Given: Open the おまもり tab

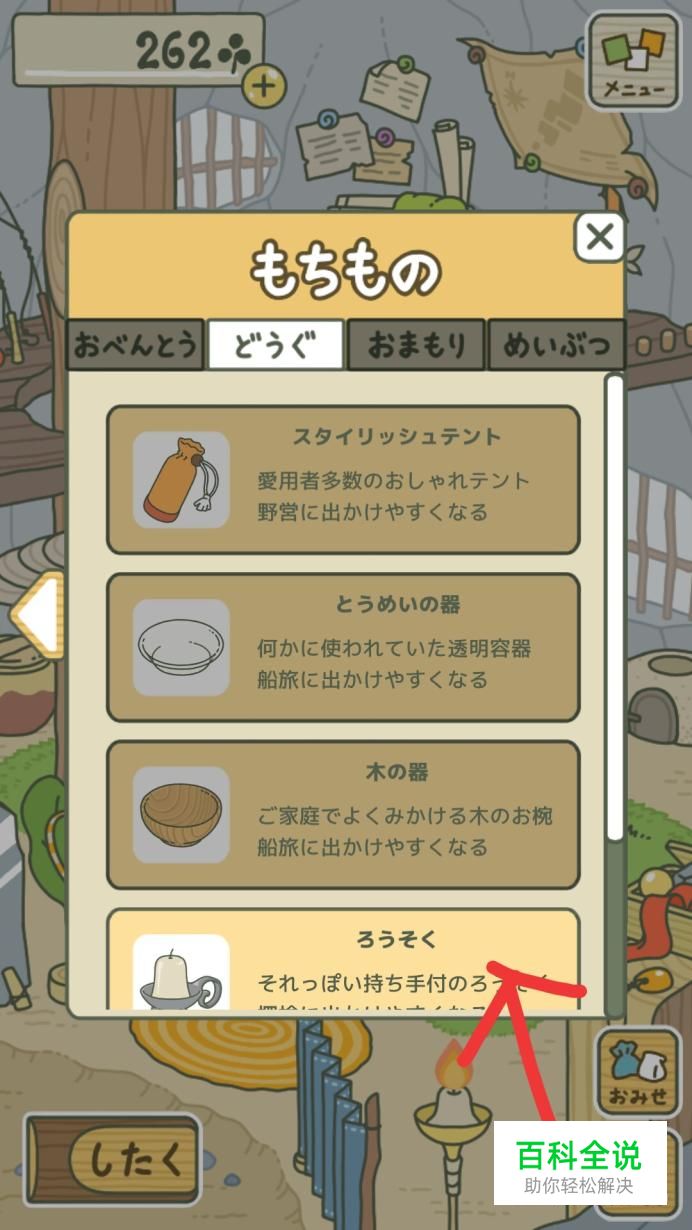Looking at the screenshot, I should (x=417, y=346).
